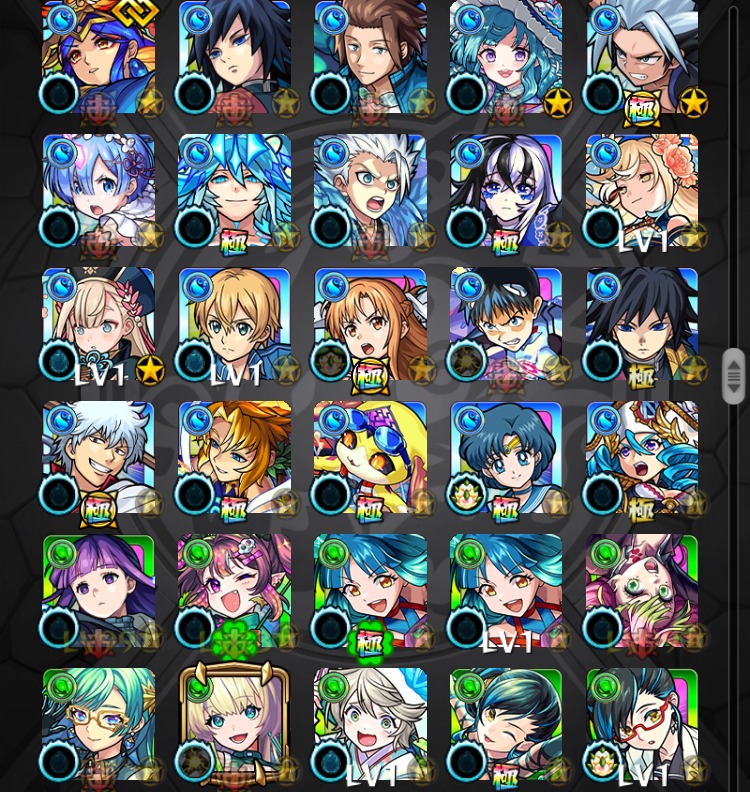Image resolution: width=750 pixels, height=792 pixels.
Task: Select the short blue-haired sailor girl with tiara
Action: 506,458
